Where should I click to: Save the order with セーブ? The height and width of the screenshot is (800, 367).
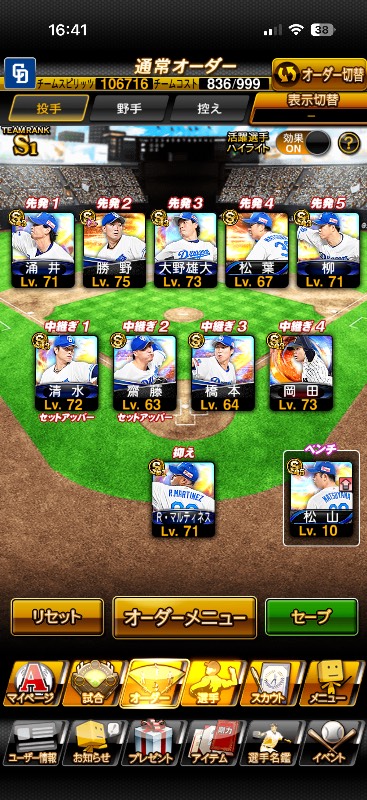click(x=311, y=617)
